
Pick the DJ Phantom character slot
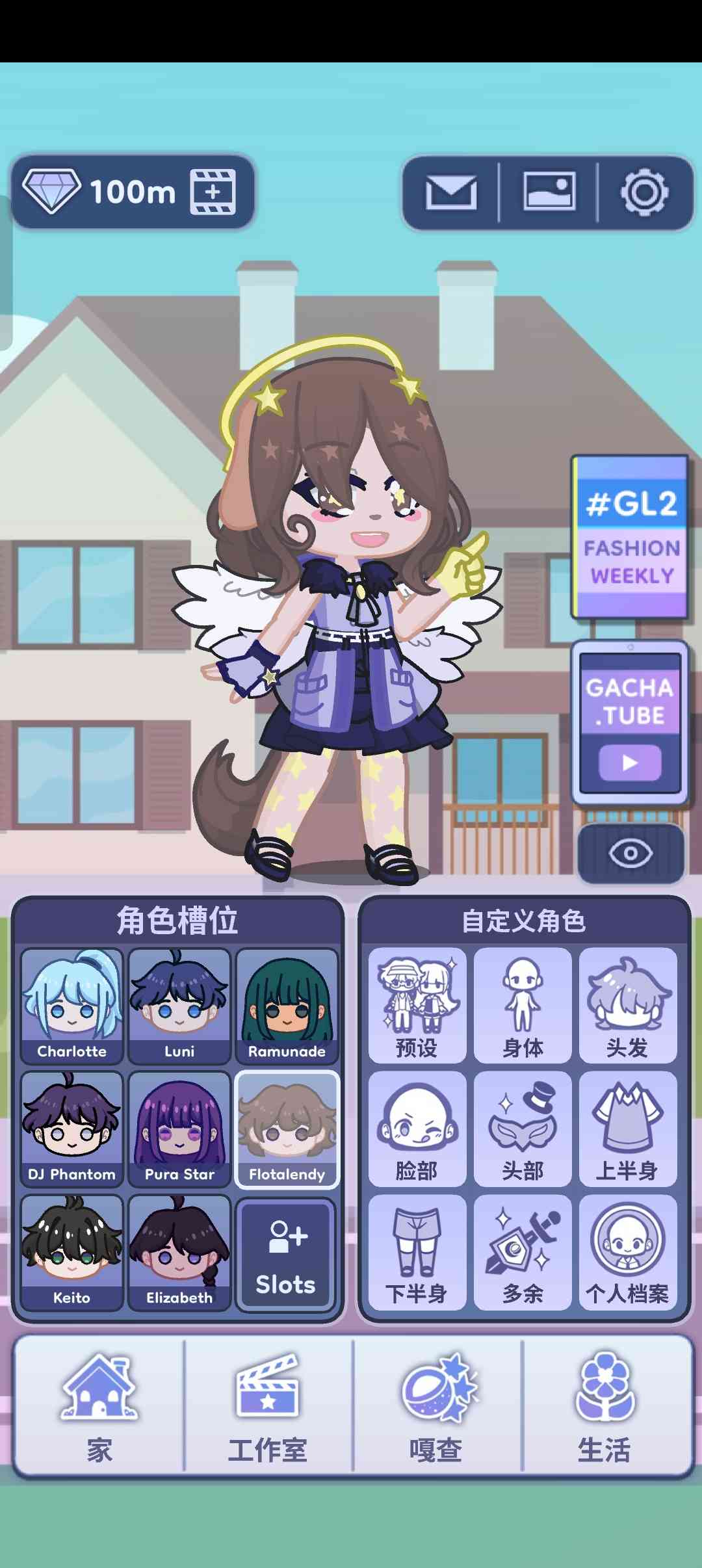tap(71, 1129)
